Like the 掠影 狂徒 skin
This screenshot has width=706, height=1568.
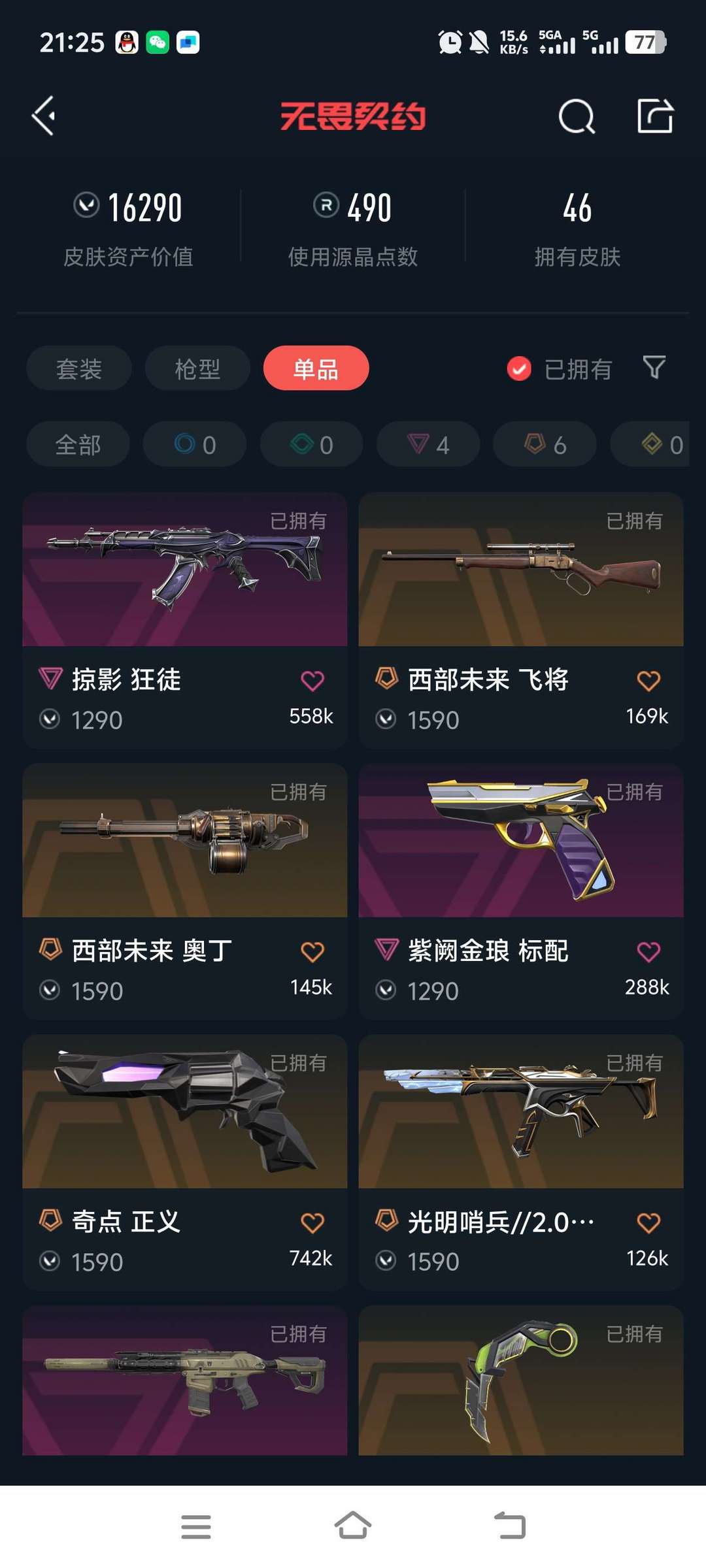click(312, 681)
